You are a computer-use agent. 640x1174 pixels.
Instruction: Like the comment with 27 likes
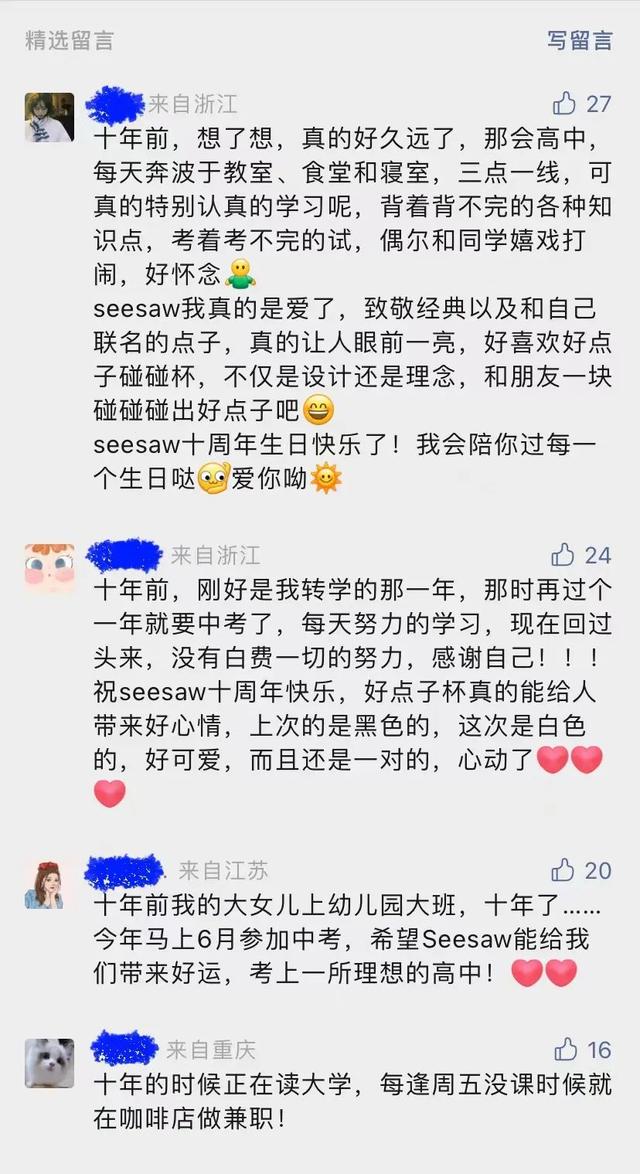coord(565,103)
